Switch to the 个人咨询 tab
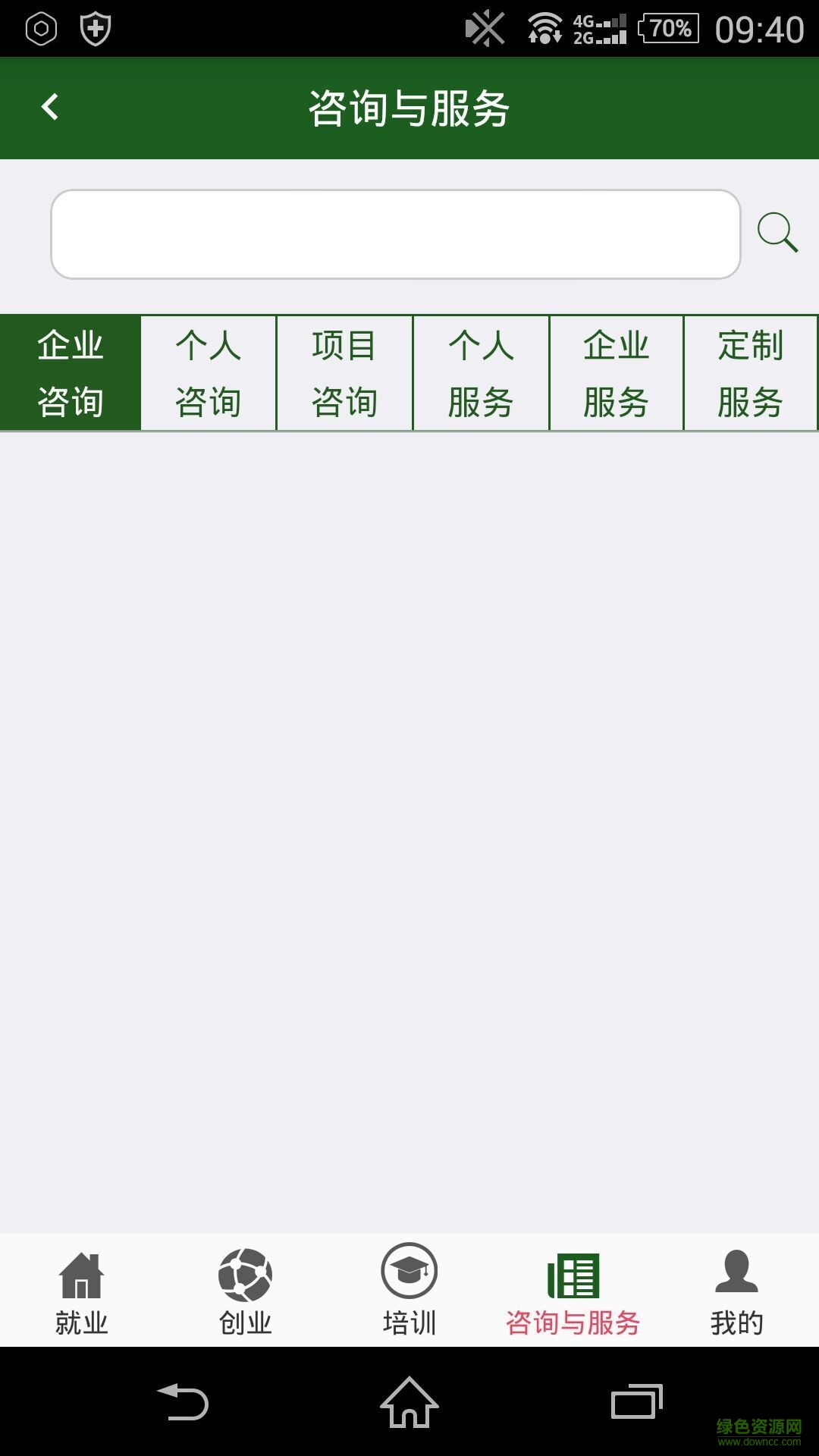Image resolution: width=819 pixels, height=1456 pixels. tap(208, 372)
